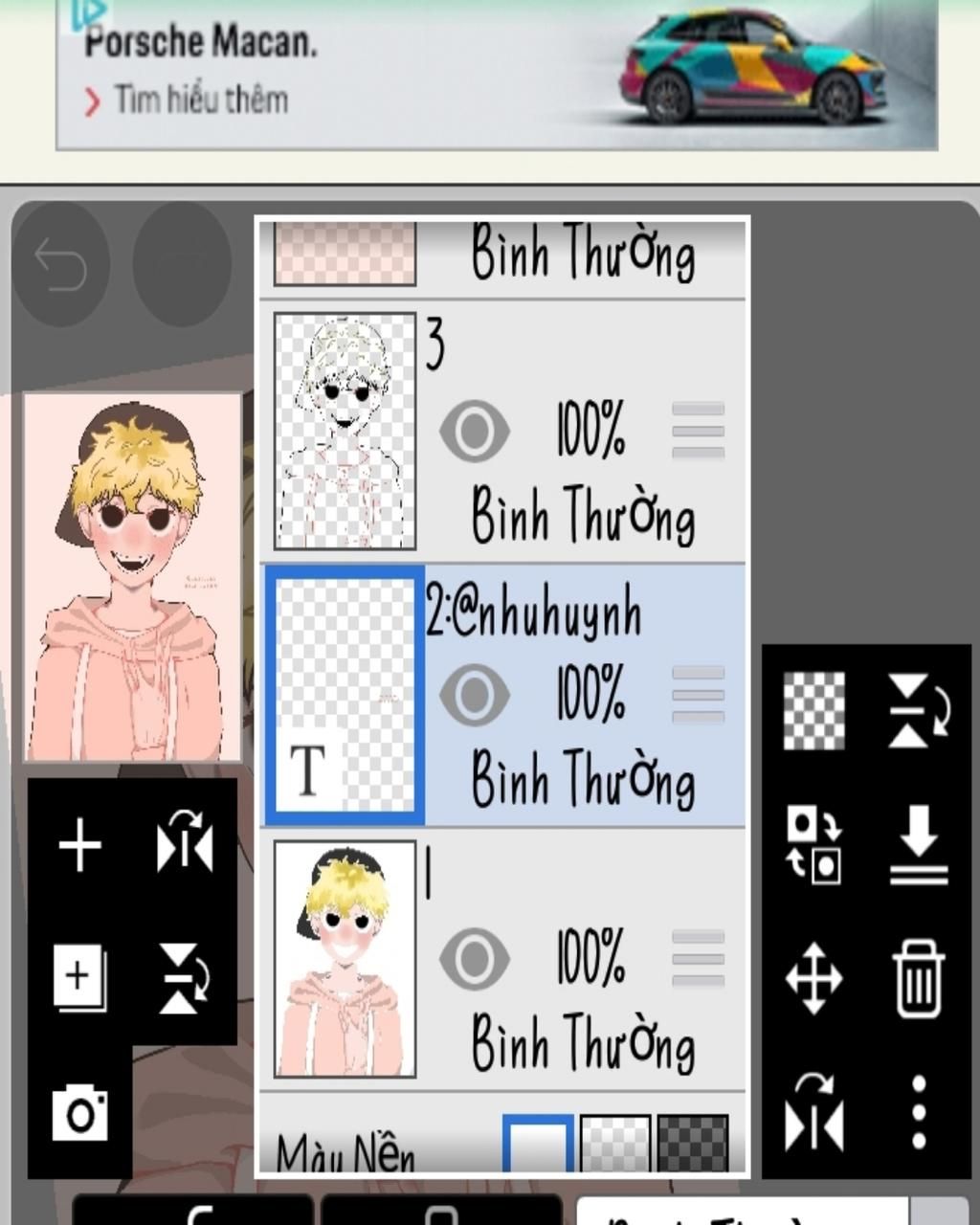This screenshot has width=980, height=1225.
Task: Select the 2:@nhuhuynh text layer thumbnail
Action: pos(345,695)
